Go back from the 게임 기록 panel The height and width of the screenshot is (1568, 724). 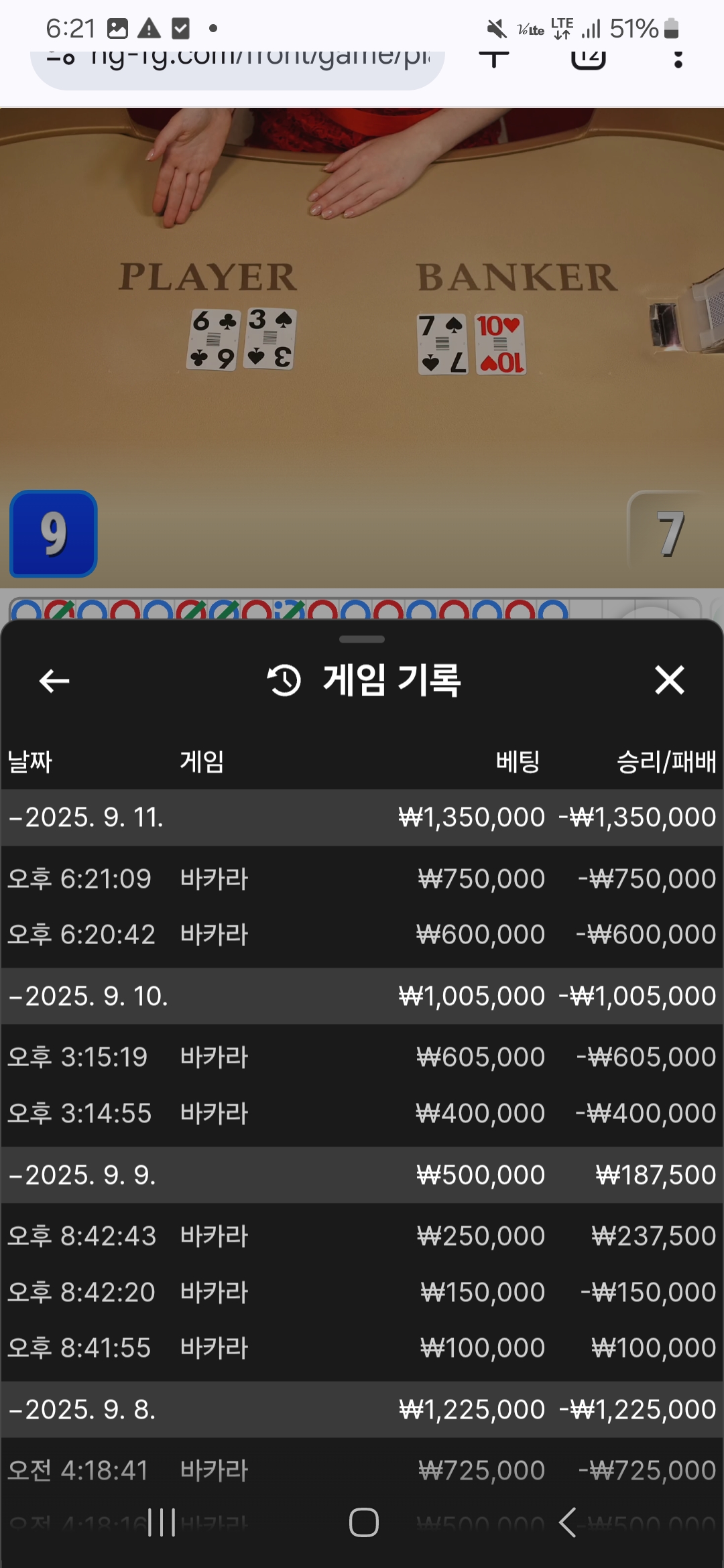(54, 681)
